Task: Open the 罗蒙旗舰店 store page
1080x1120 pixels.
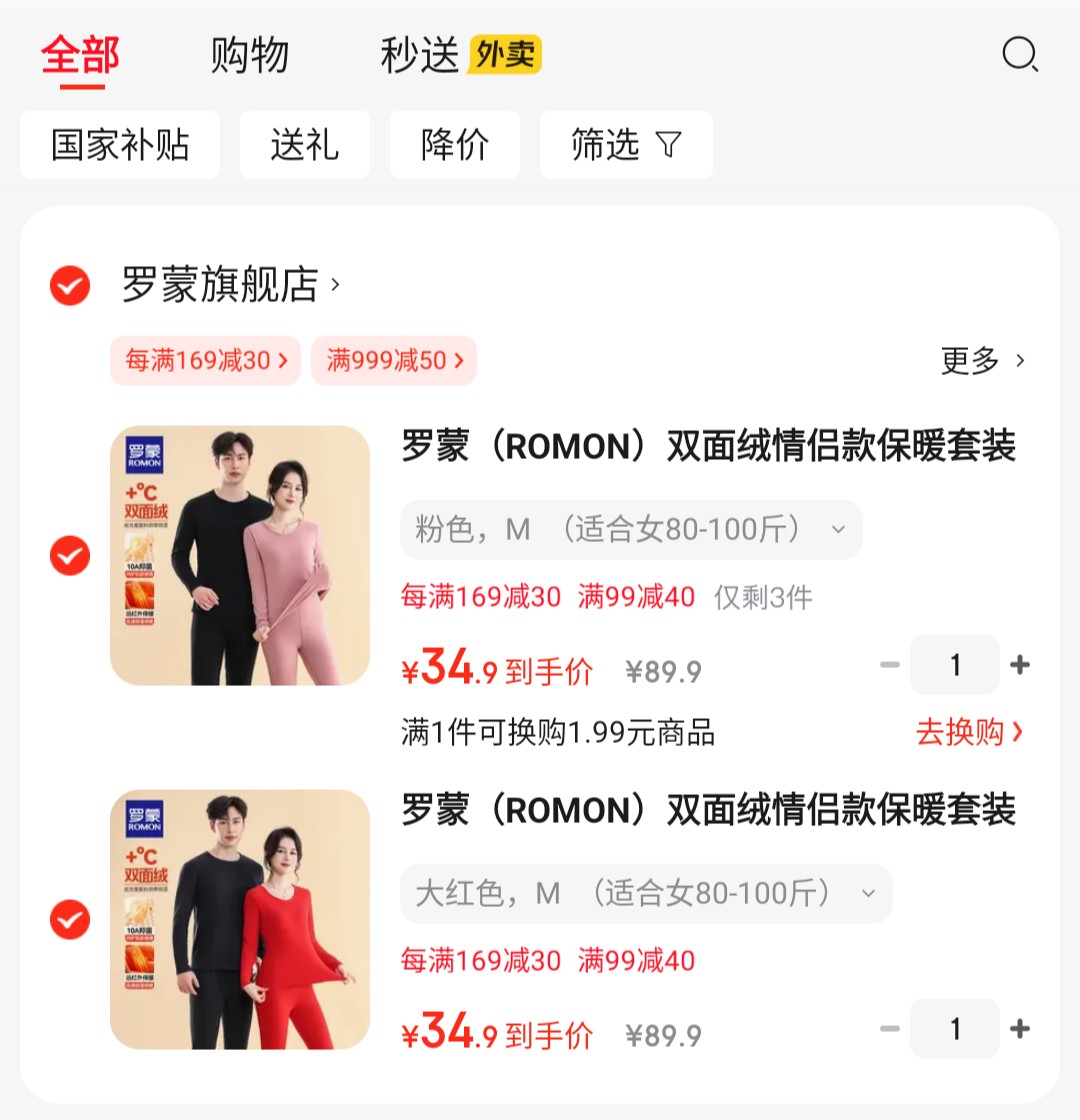Action: (x=230, y=286)
